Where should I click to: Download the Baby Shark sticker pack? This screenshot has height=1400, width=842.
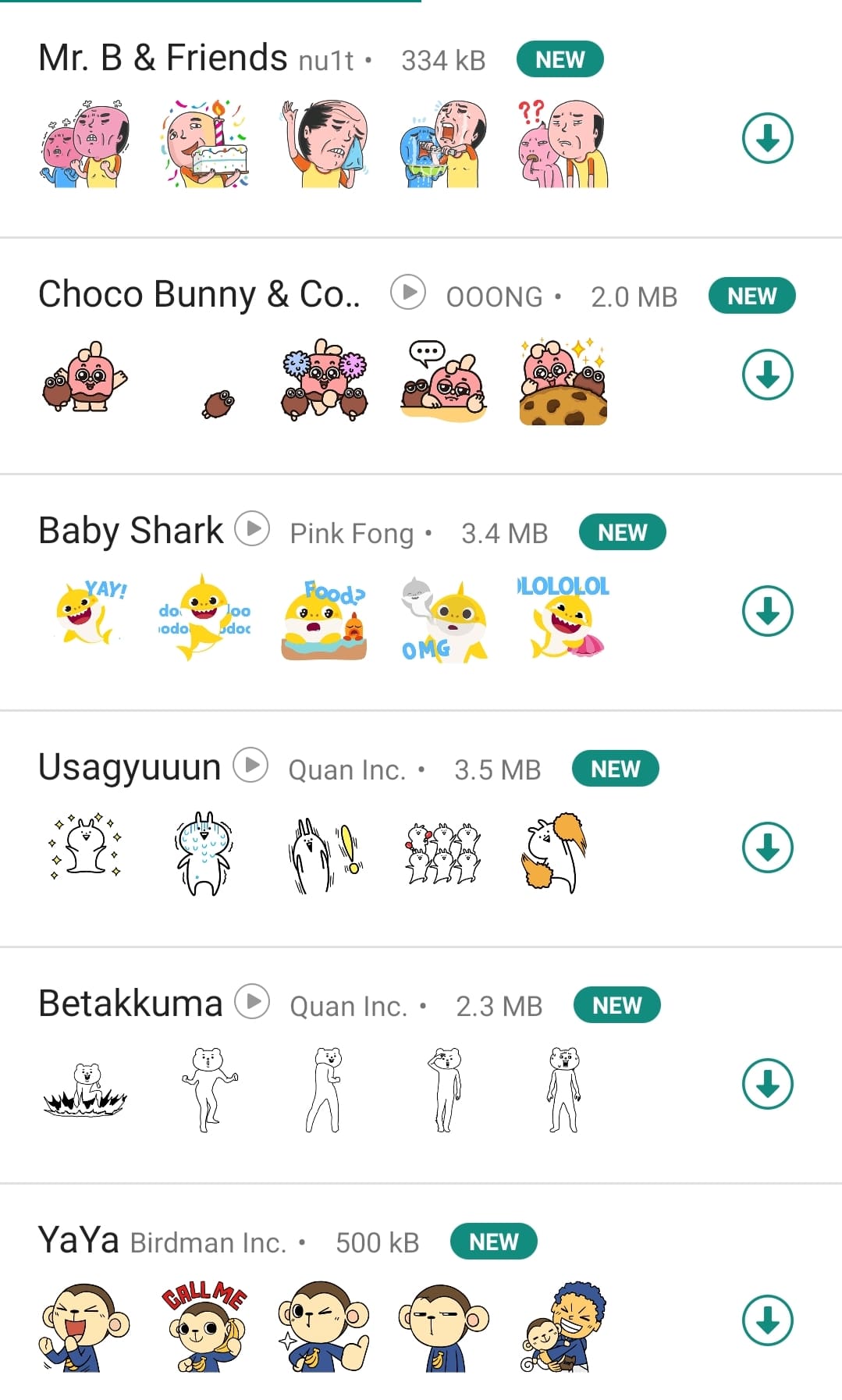pos(767,611)
